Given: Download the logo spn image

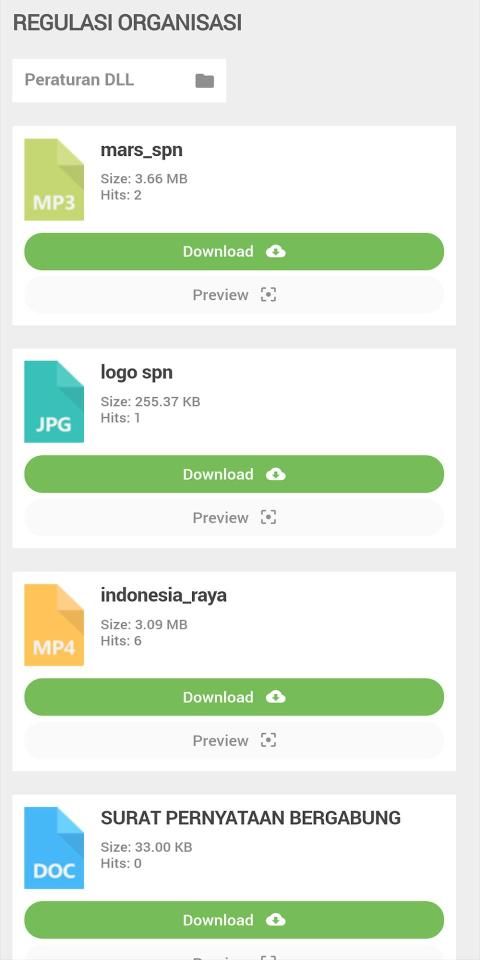Looking at the screenshot, I should click(x=234, y=474).
